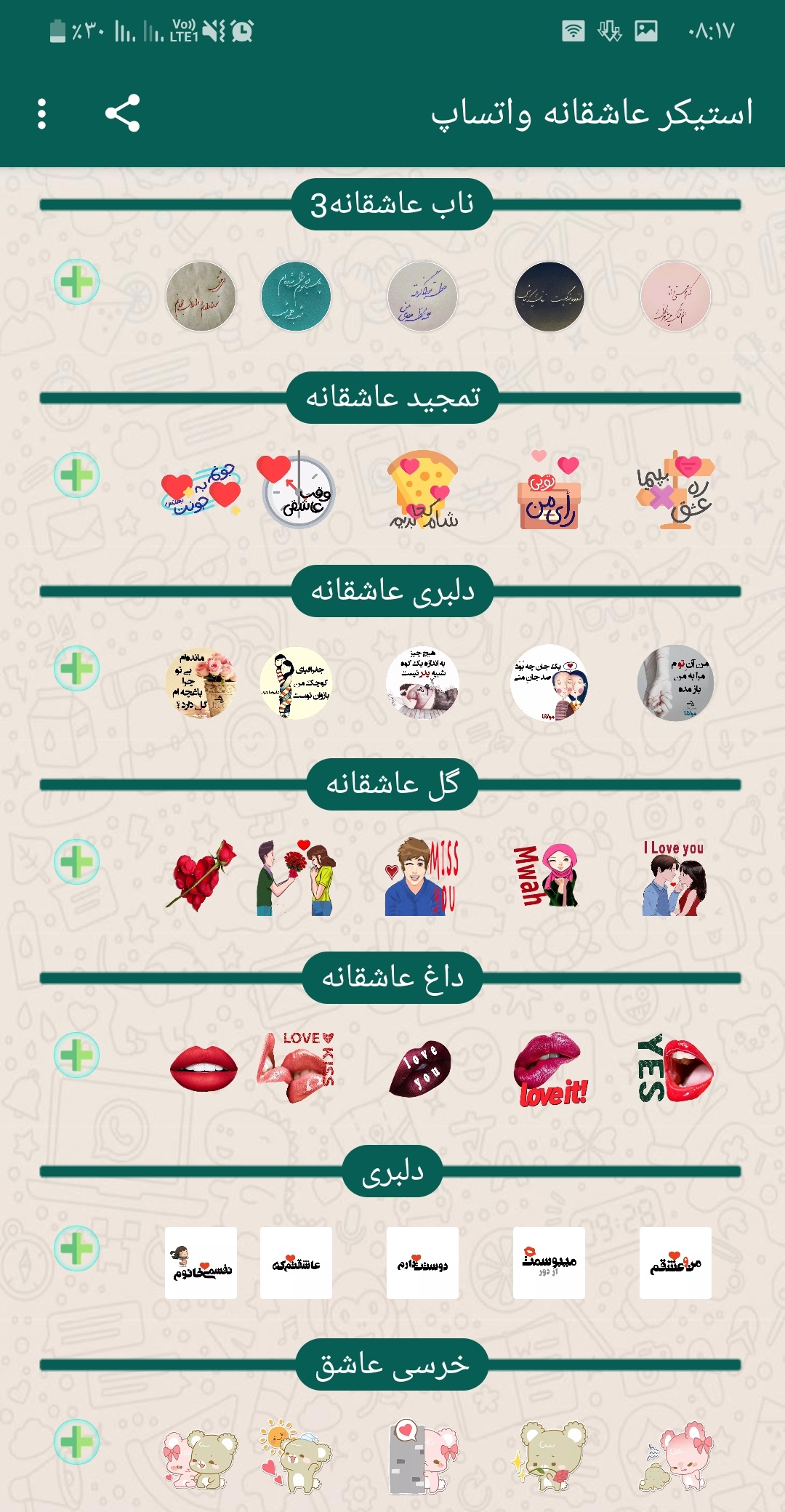Open the three-dot overflow menu
The width and height of the screenshot is (785, 1512).
(41, 114)
